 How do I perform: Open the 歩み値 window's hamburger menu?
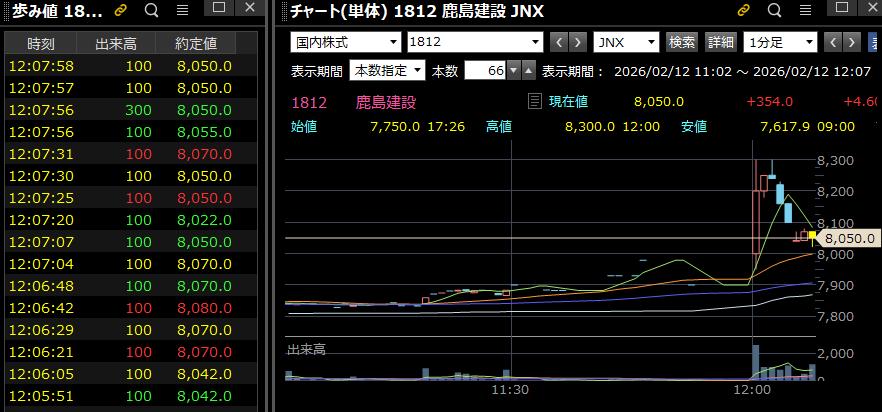point(181,11)
